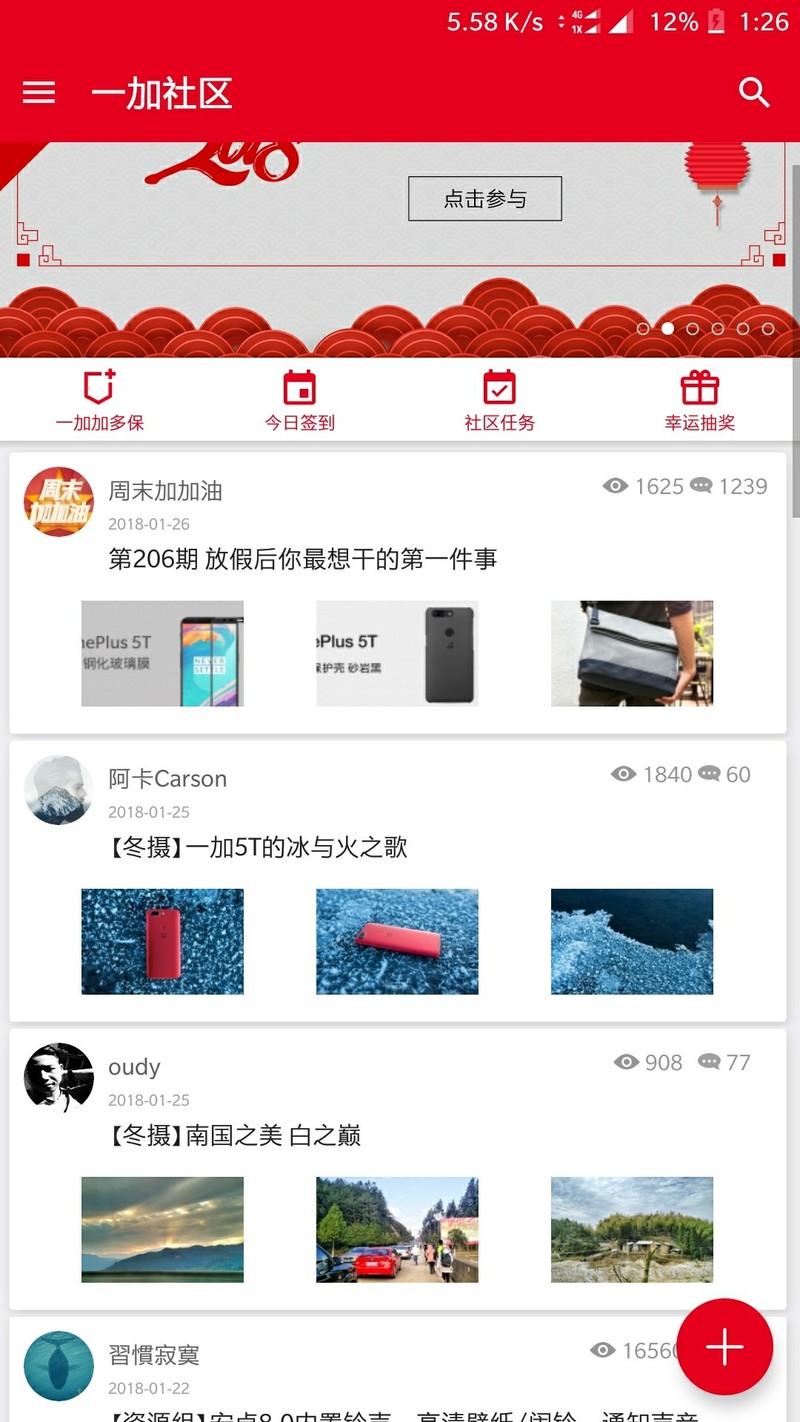
Task: Open the navigation drawer menu
Action: 38,92
